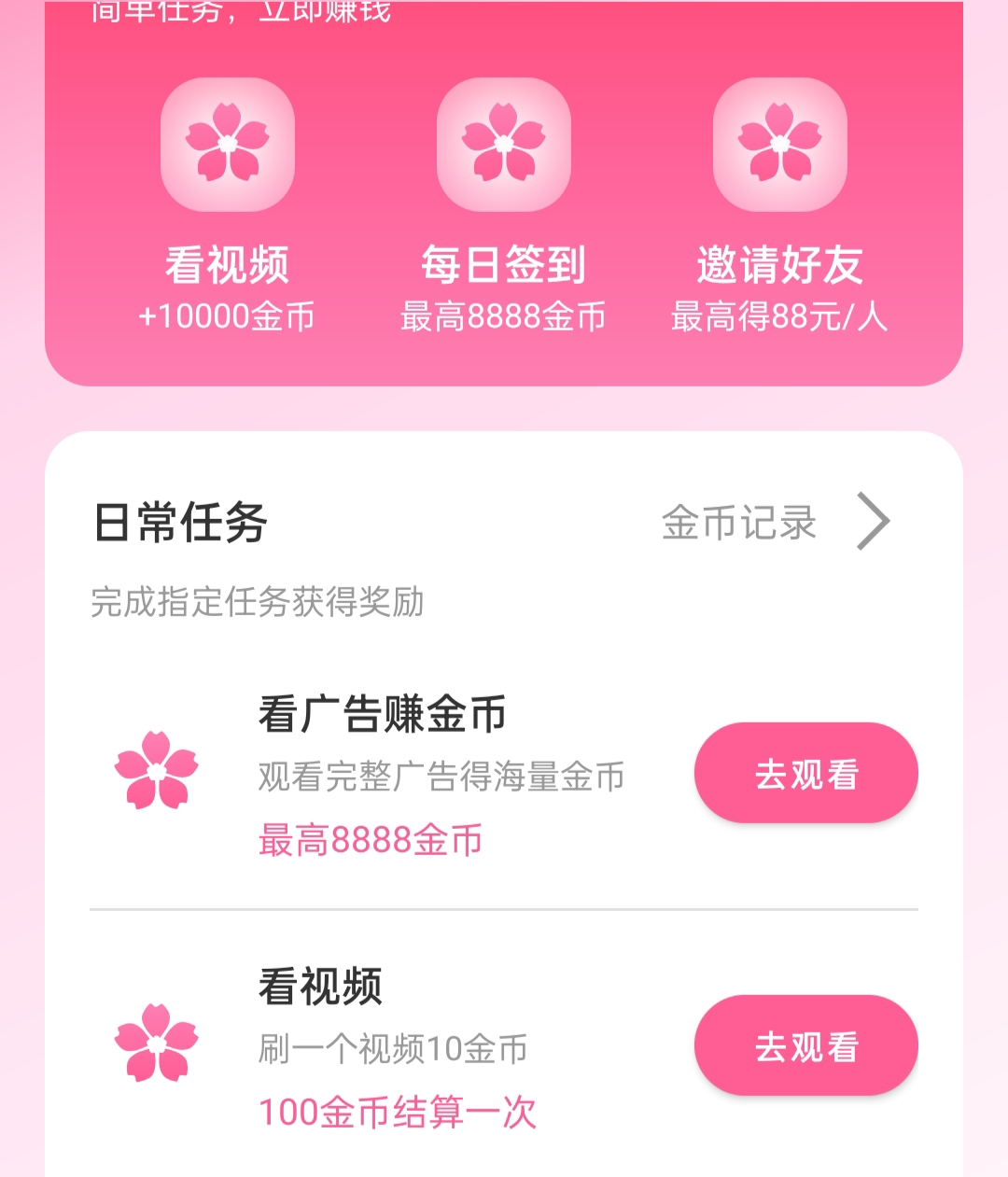Tap 去观看 for the video-watching task
The image size is (1008, 1177).
[x=805, y=1045]
